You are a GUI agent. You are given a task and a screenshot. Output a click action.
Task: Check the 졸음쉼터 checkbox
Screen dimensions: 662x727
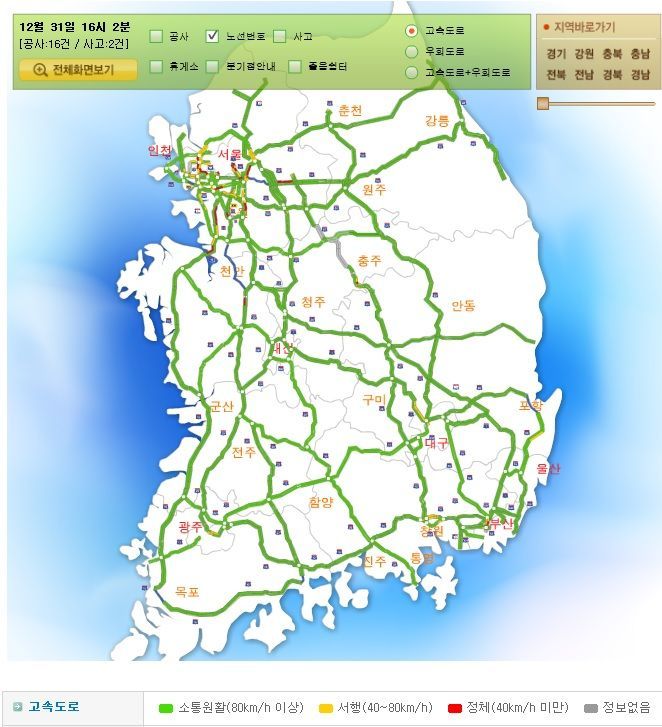(x=295, y=67)
